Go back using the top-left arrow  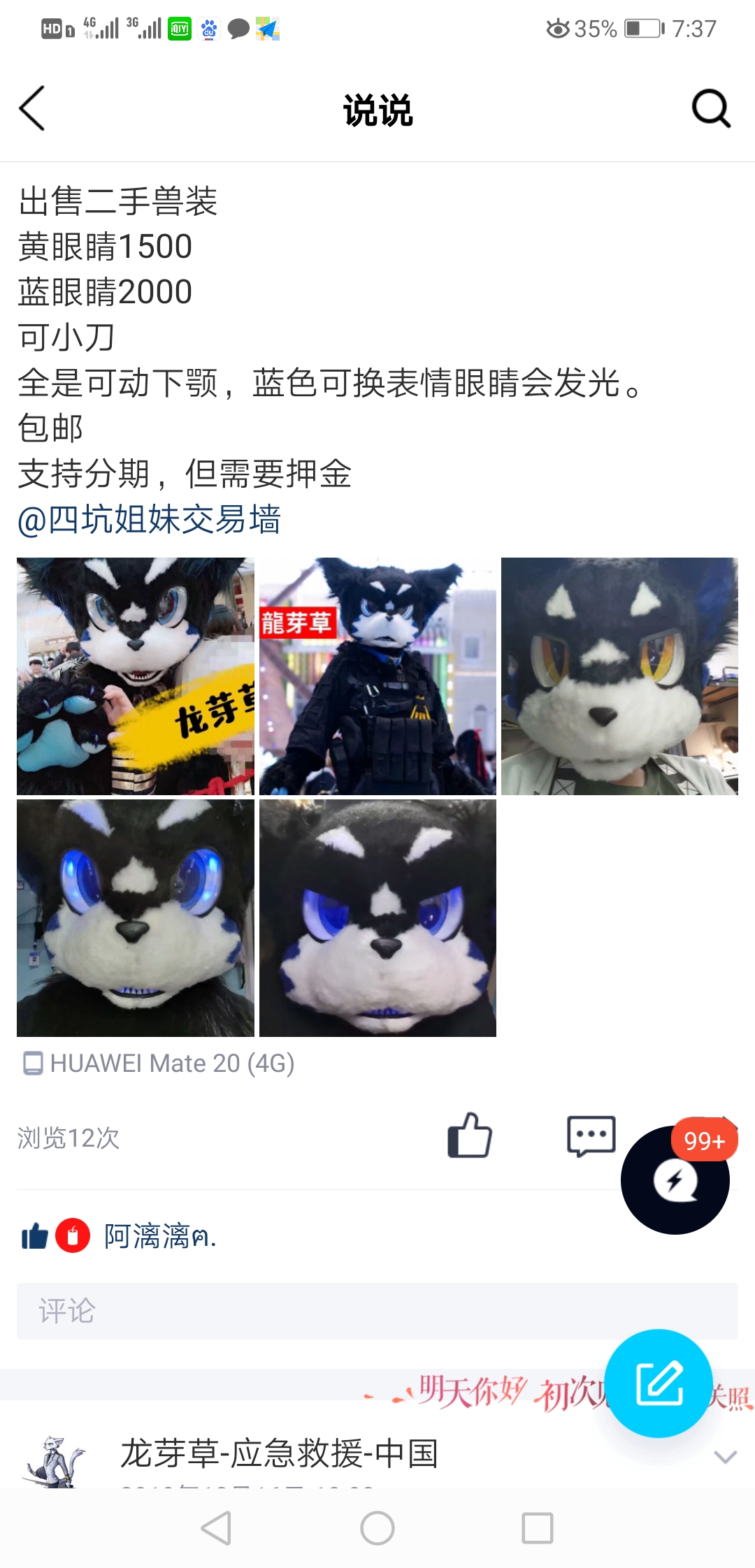pos(32,109)
